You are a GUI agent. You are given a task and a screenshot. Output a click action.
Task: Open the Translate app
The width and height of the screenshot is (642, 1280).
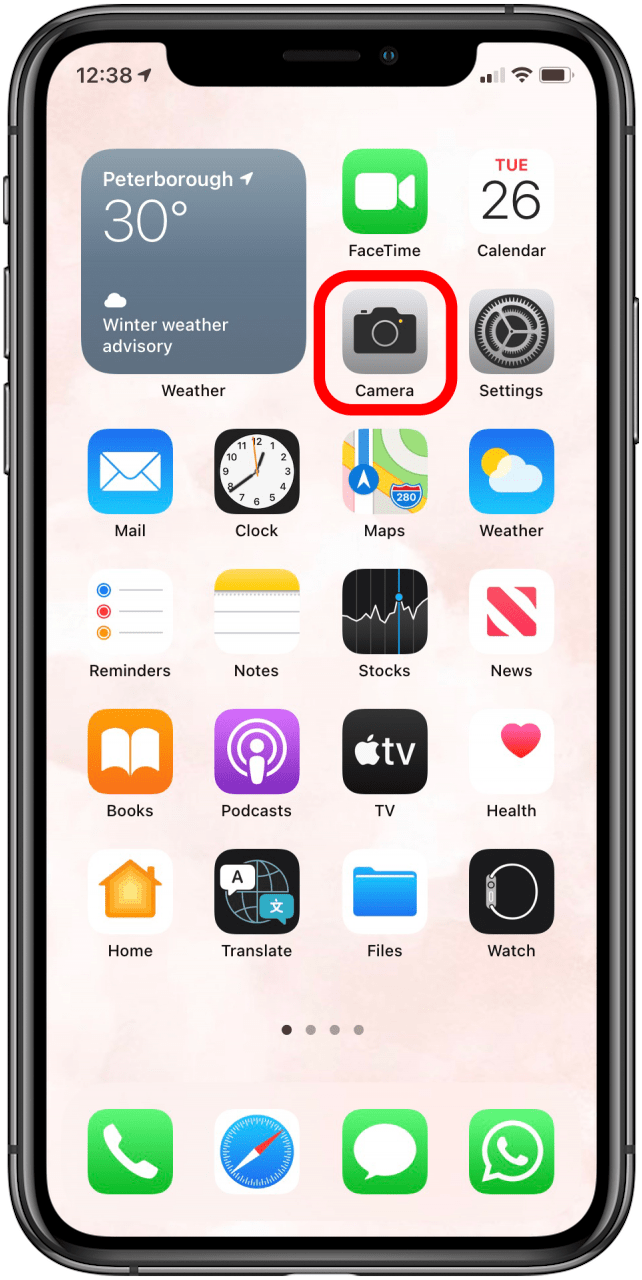tap(257, 892)
